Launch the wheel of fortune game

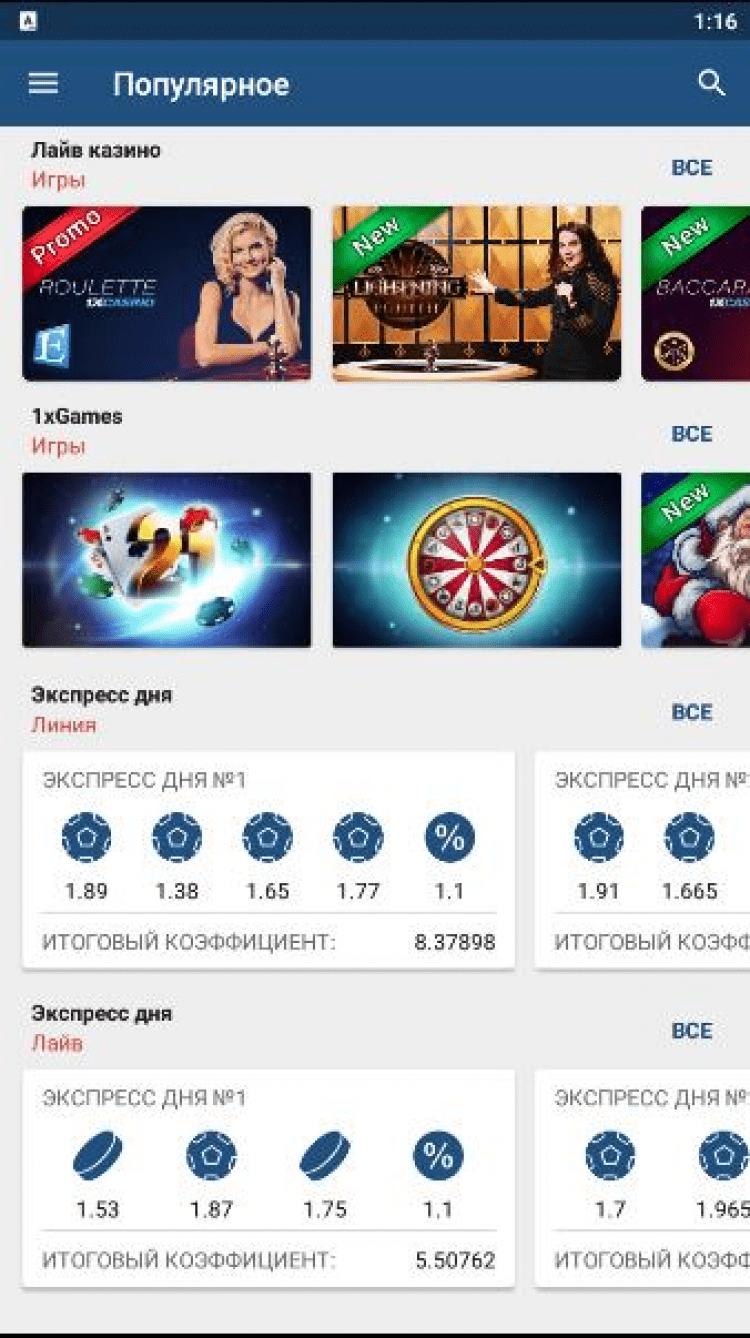(476, 560)
